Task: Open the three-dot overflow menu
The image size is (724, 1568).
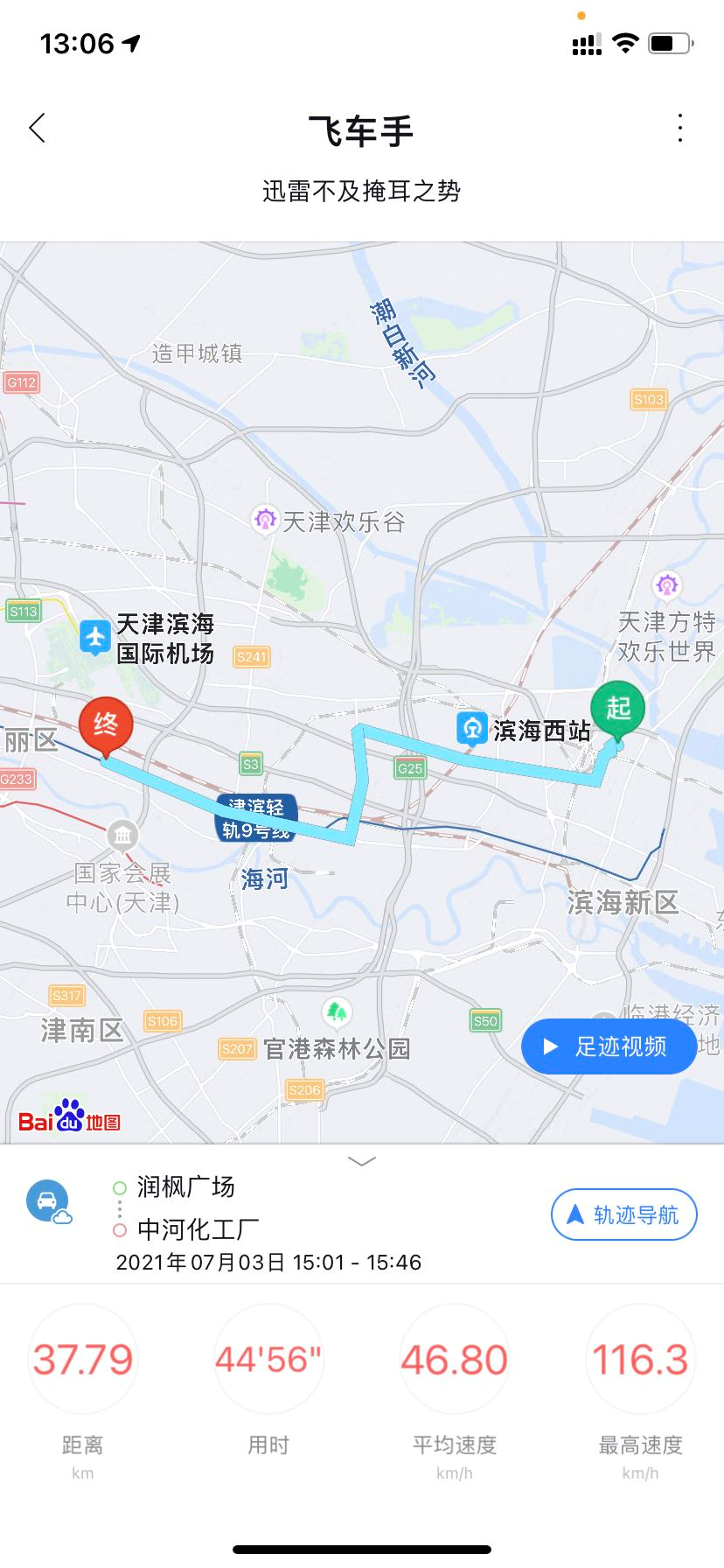Action: point(680,129)
